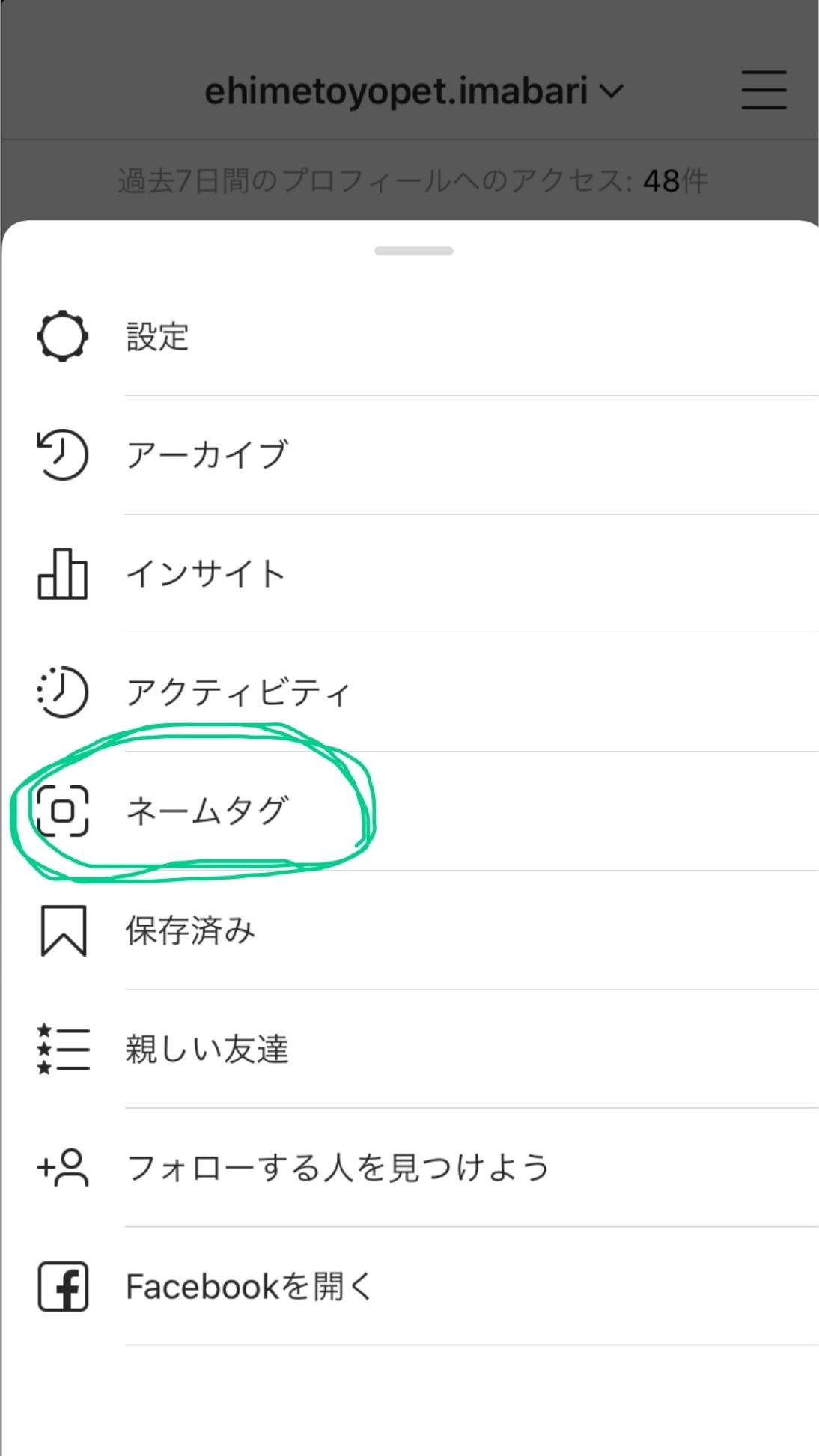Open アクティビティ (Activity)
Viewport: 819px width, 1456px height.
[x=409, y=692]
